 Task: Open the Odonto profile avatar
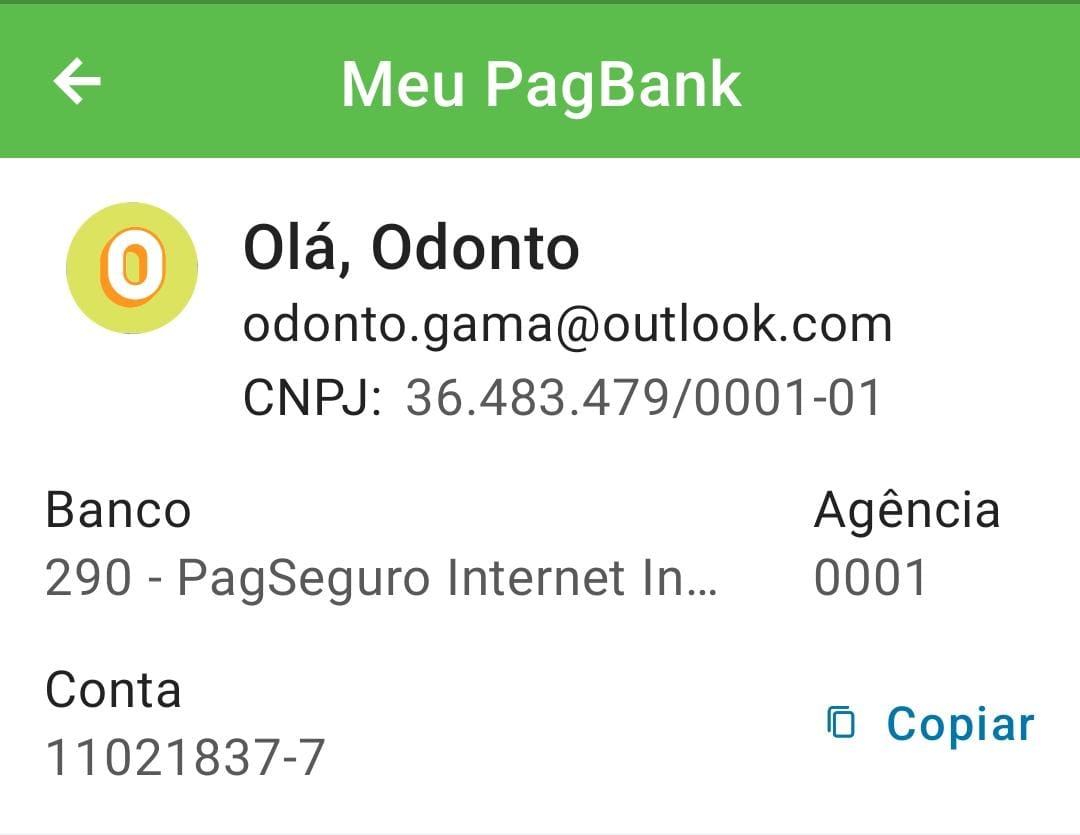click(132, 268)
